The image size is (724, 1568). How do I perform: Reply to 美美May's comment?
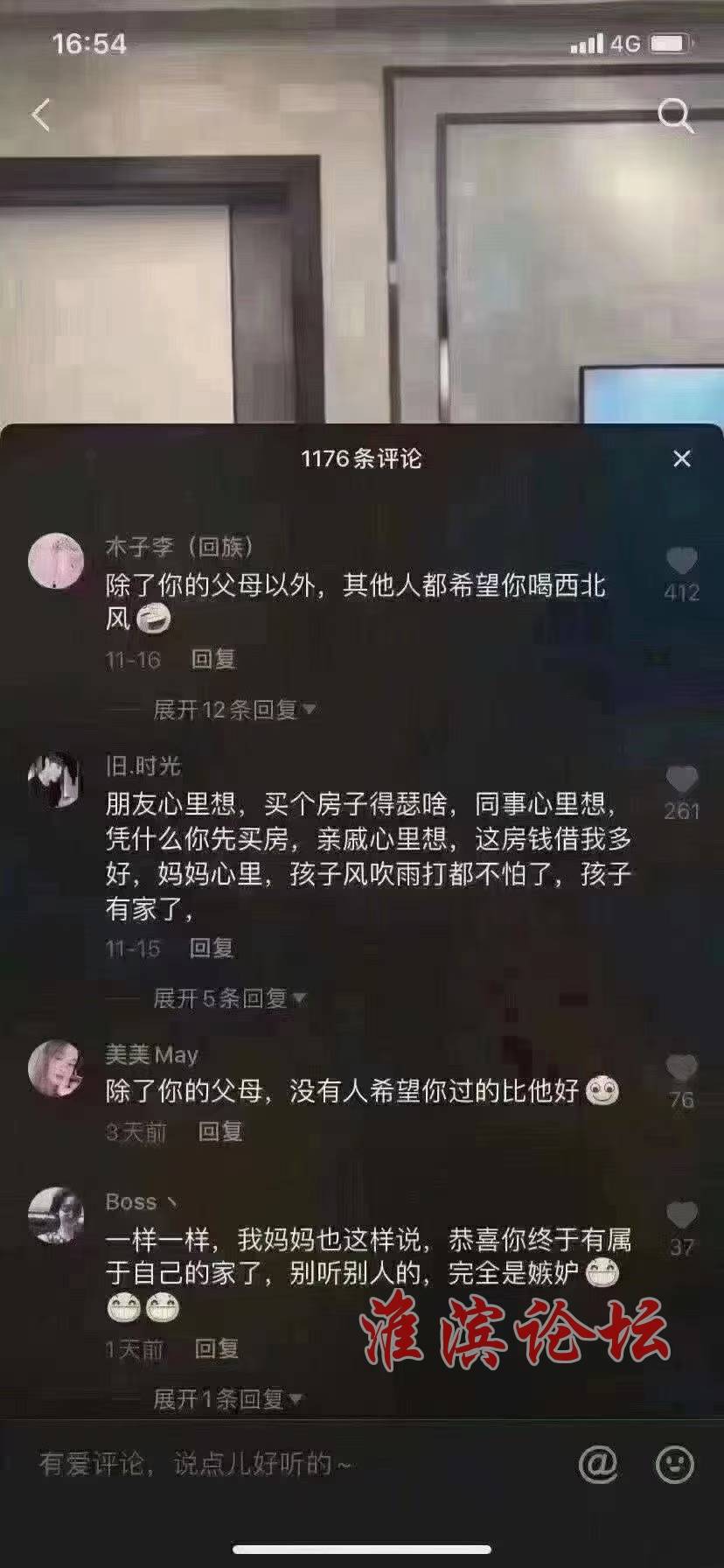coord(220,1131)
